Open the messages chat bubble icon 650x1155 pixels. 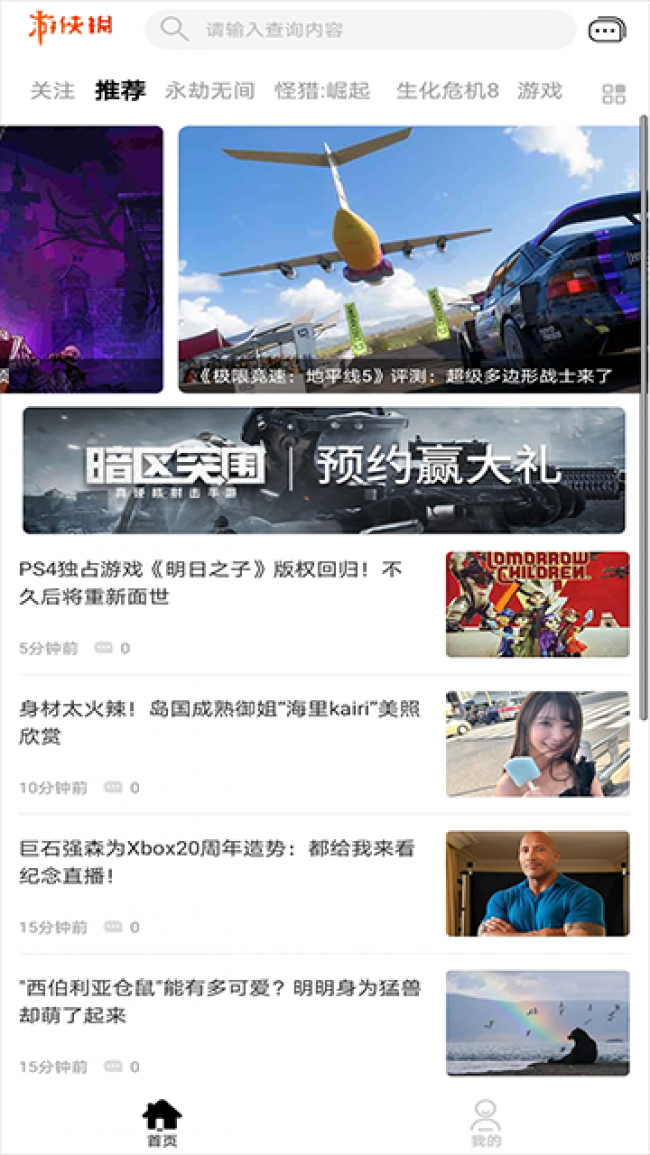click(x=607, y=30)
